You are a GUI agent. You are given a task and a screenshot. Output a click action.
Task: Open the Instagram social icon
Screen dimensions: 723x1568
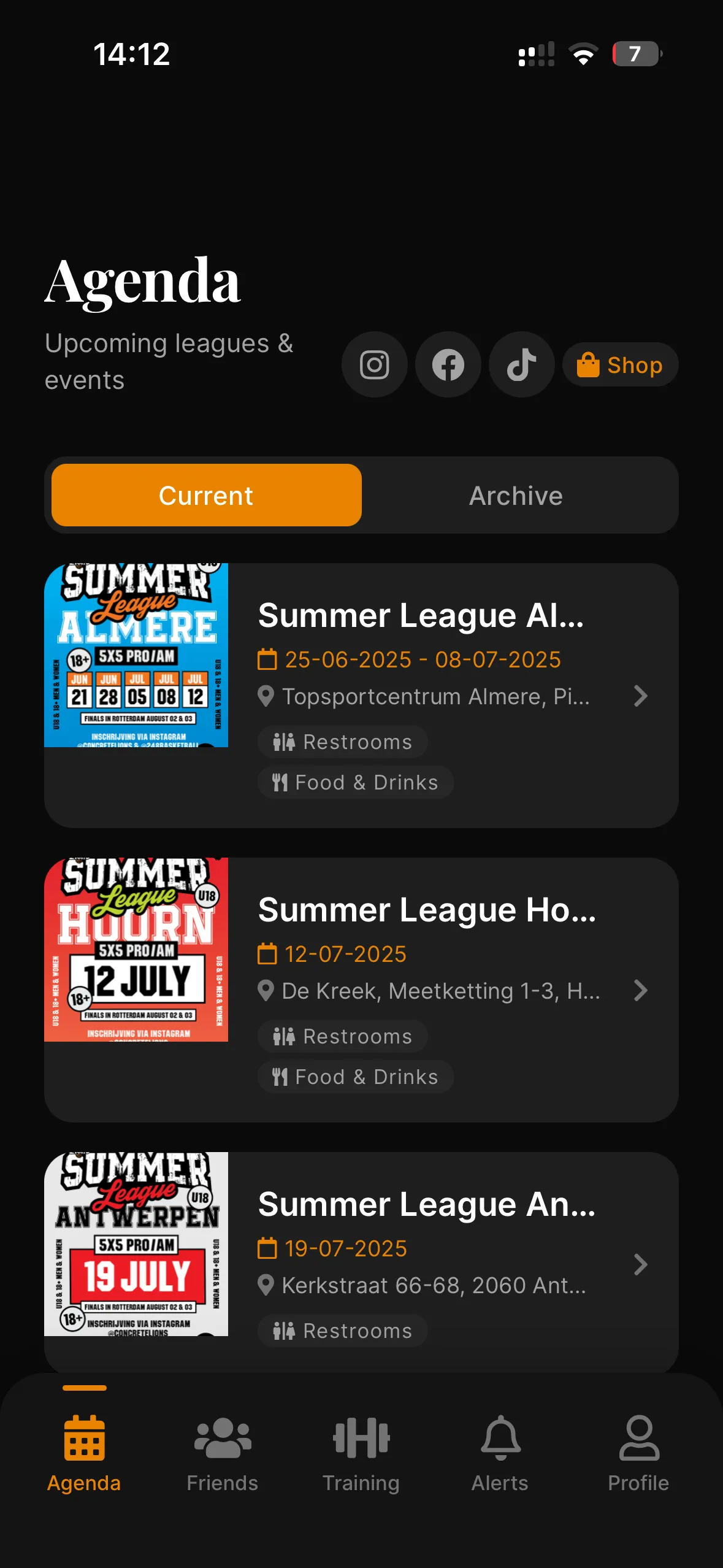(374, 364)
